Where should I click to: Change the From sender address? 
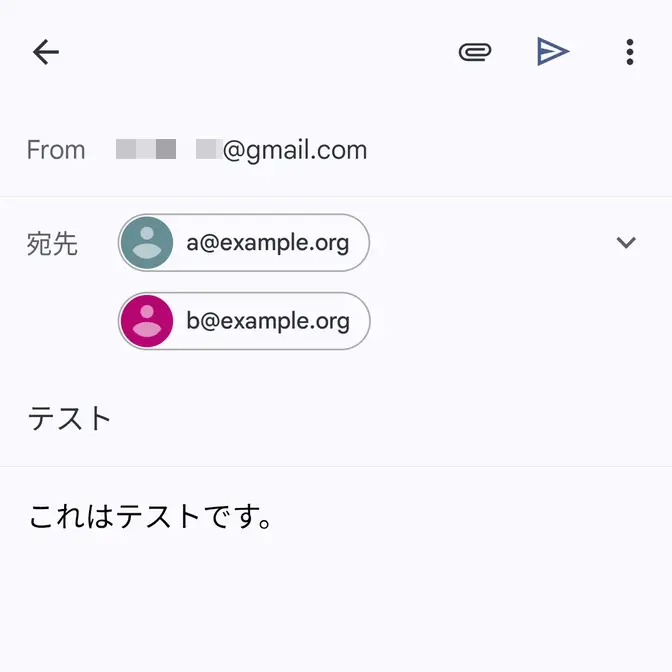tap(240, 150)
